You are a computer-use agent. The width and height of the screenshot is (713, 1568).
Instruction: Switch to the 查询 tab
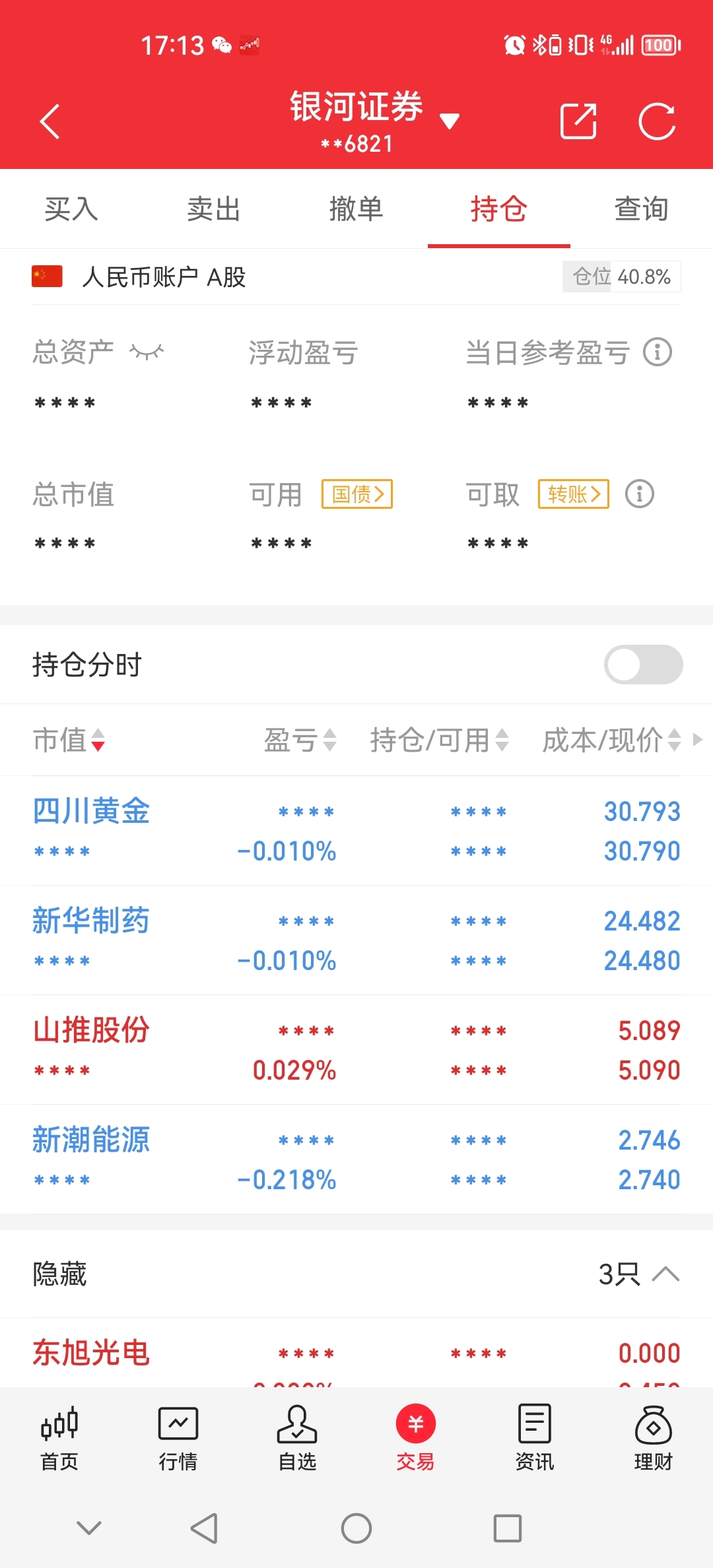point(642,209)
